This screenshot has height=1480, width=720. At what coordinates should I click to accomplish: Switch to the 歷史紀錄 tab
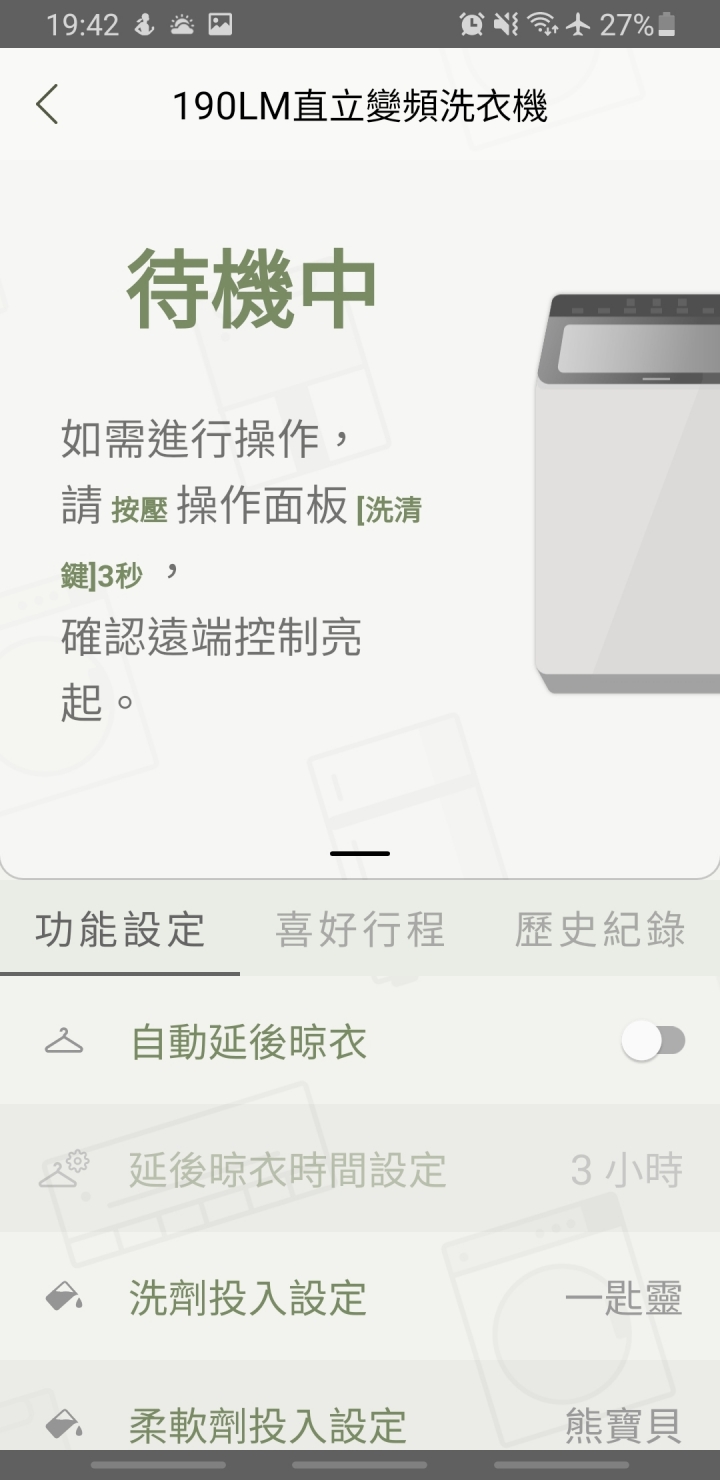(x=600, y=930)
